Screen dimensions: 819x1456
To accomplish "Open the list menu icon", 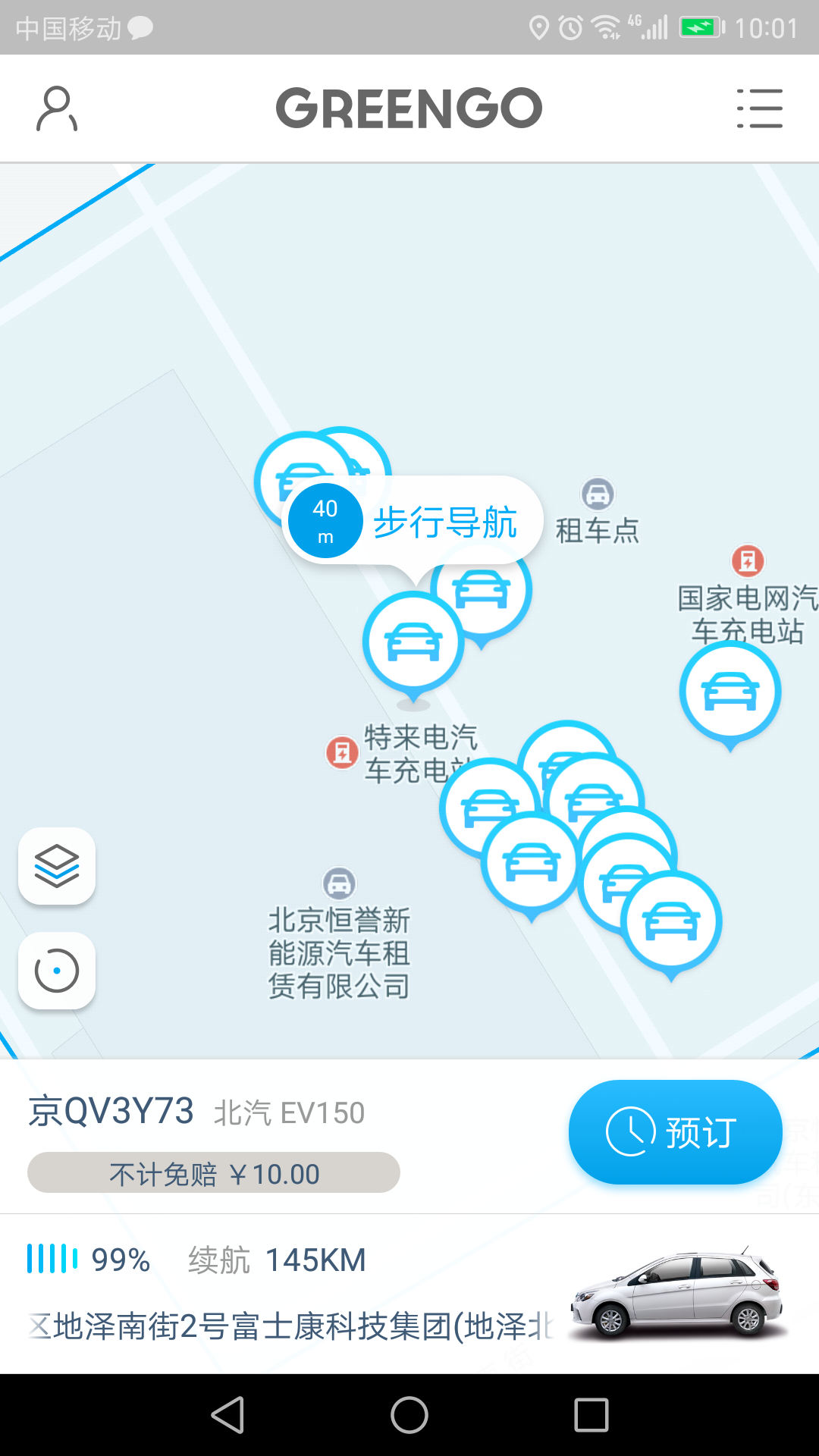I will point(759,108).
